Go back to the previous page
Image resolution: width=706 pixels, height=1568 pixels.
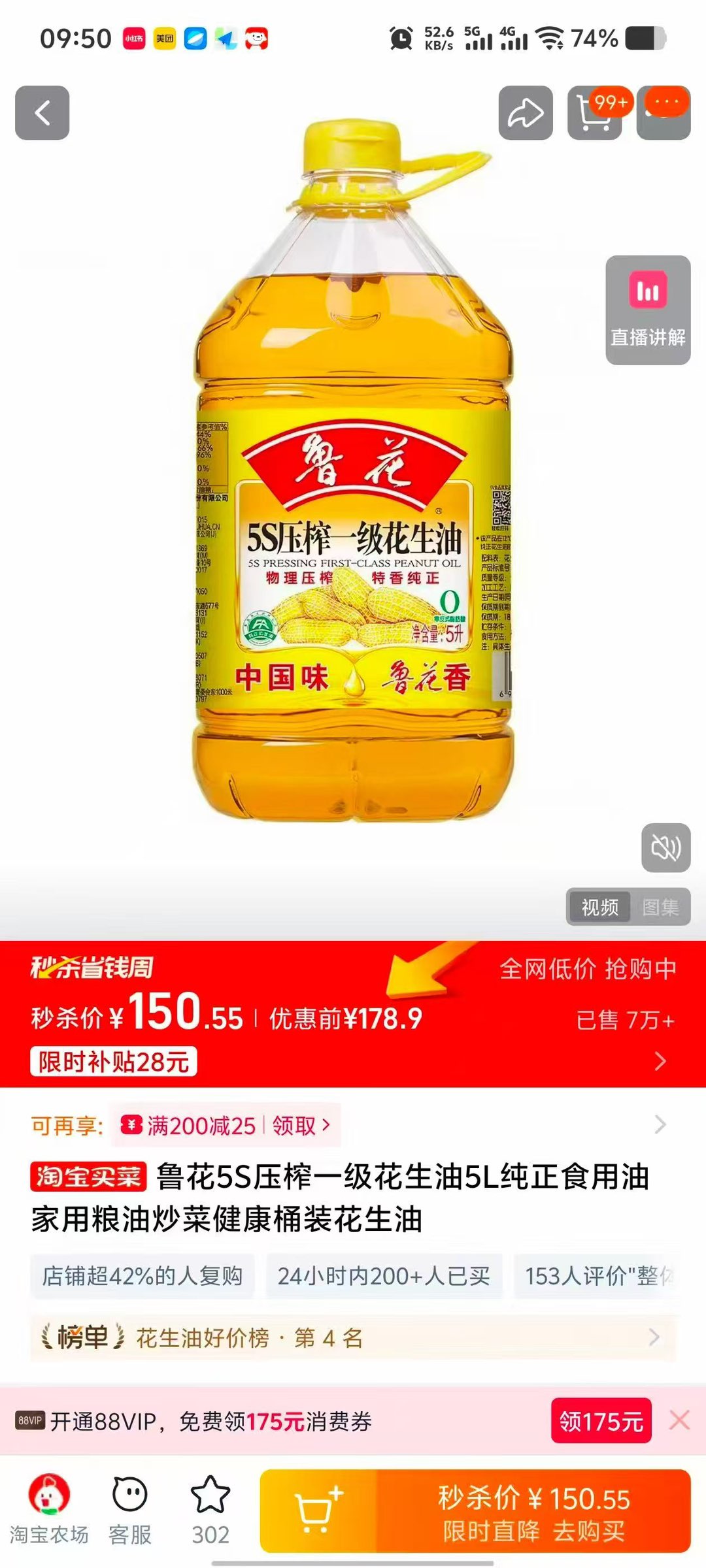[x=42, y=113]
